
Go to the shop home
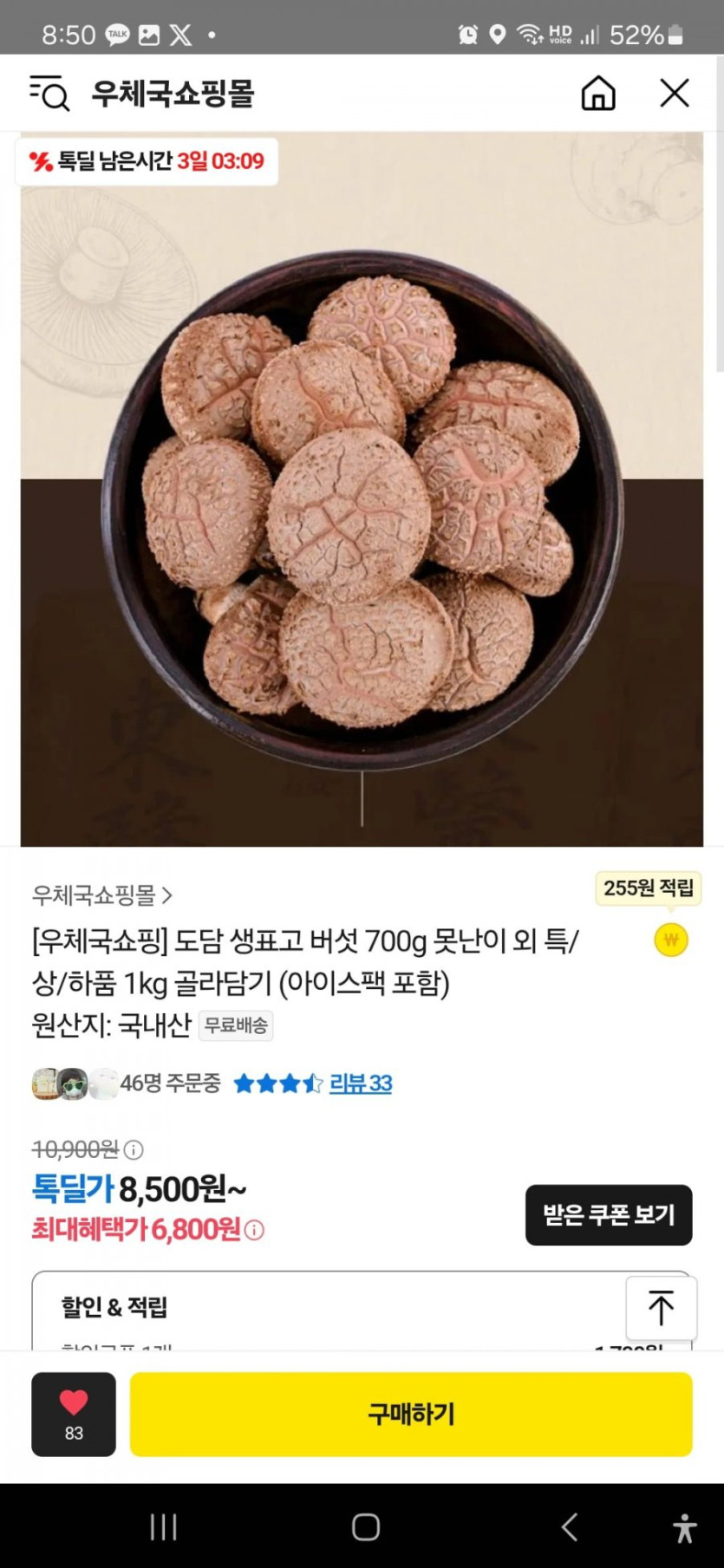pos(597,93)
